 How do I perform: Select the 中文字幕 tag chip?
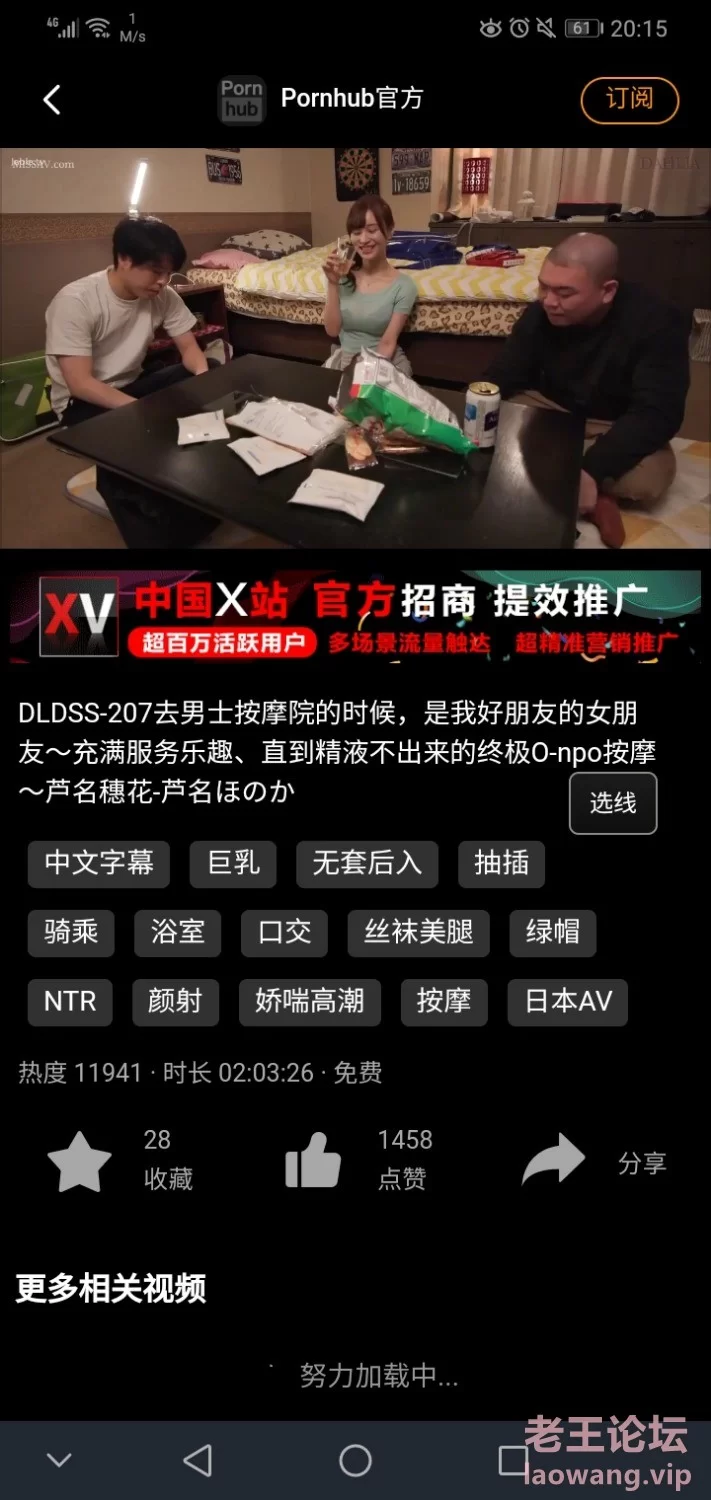tap(99, 864)
